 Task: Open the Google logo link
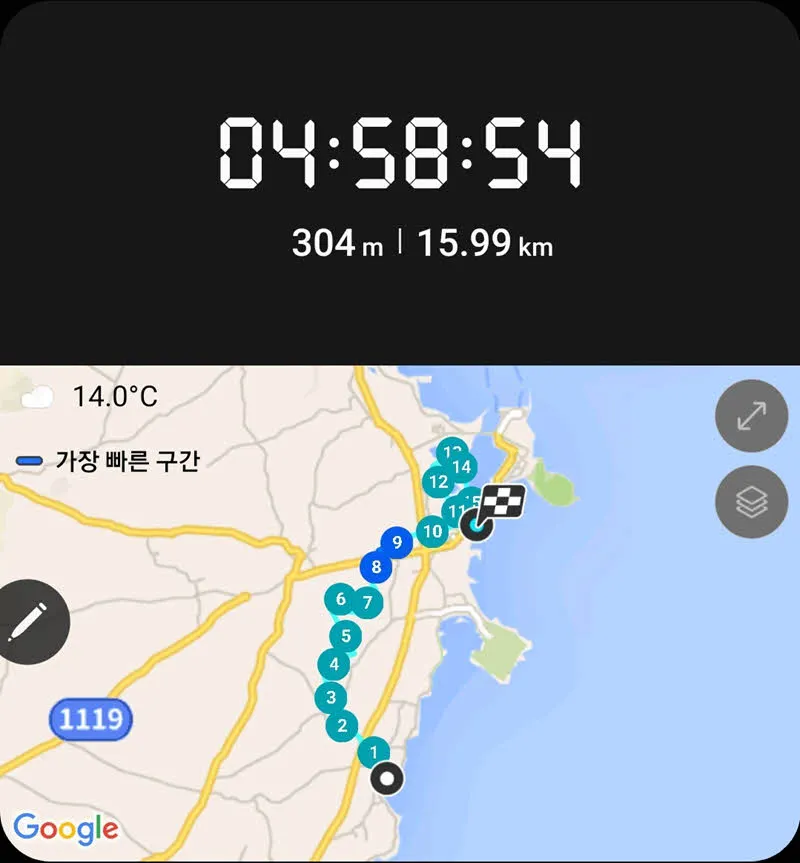(69, 828)
